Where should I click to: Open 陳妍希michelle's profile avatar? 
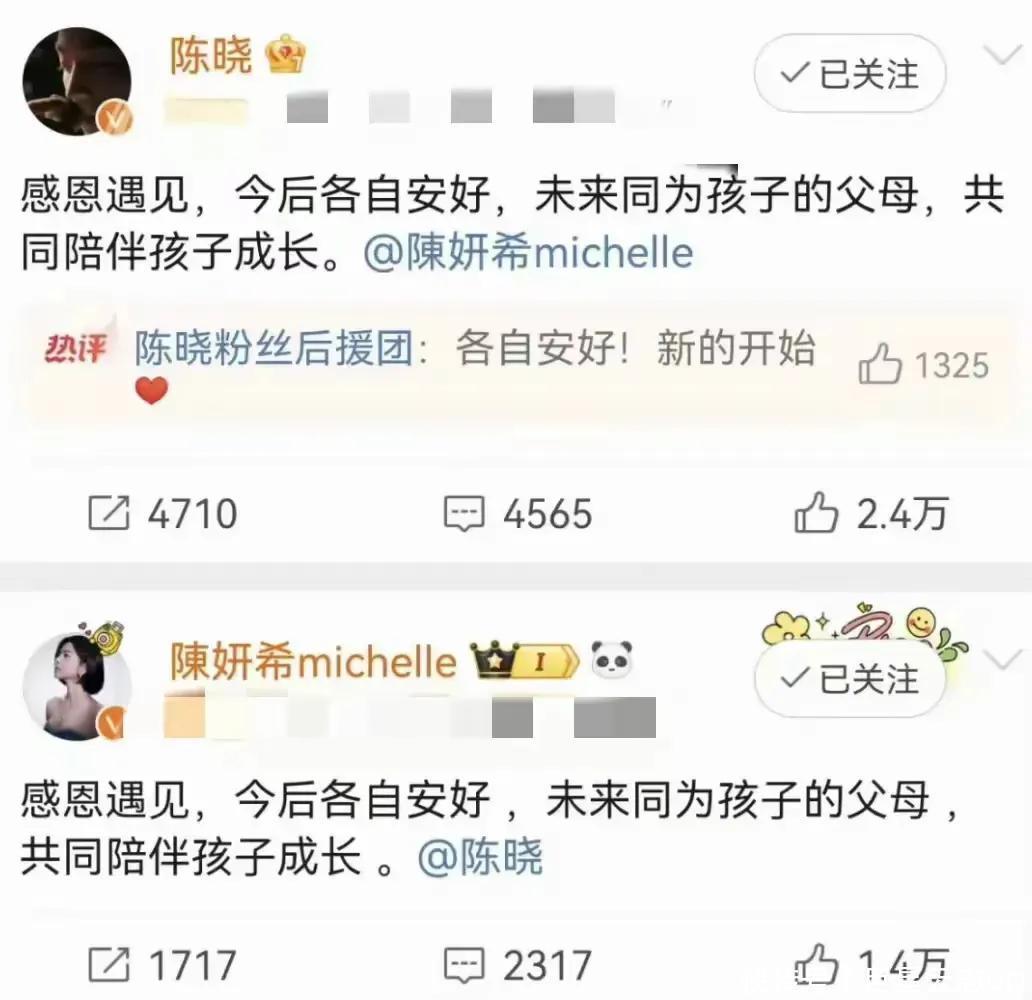pyautogui.click(x=77, y=686)
